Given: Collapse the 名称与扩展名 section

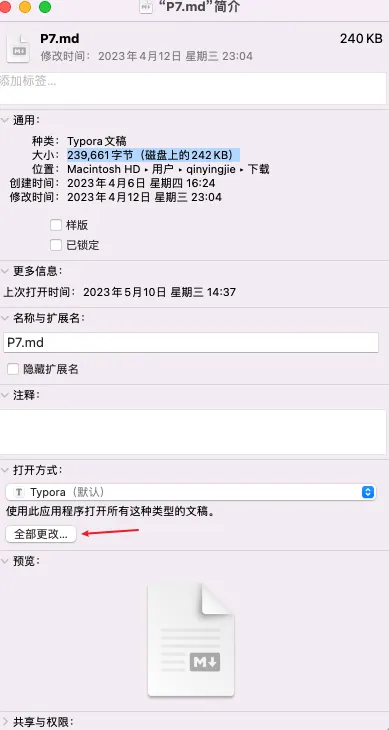Looking at the screenshot, I should point(5,318).
